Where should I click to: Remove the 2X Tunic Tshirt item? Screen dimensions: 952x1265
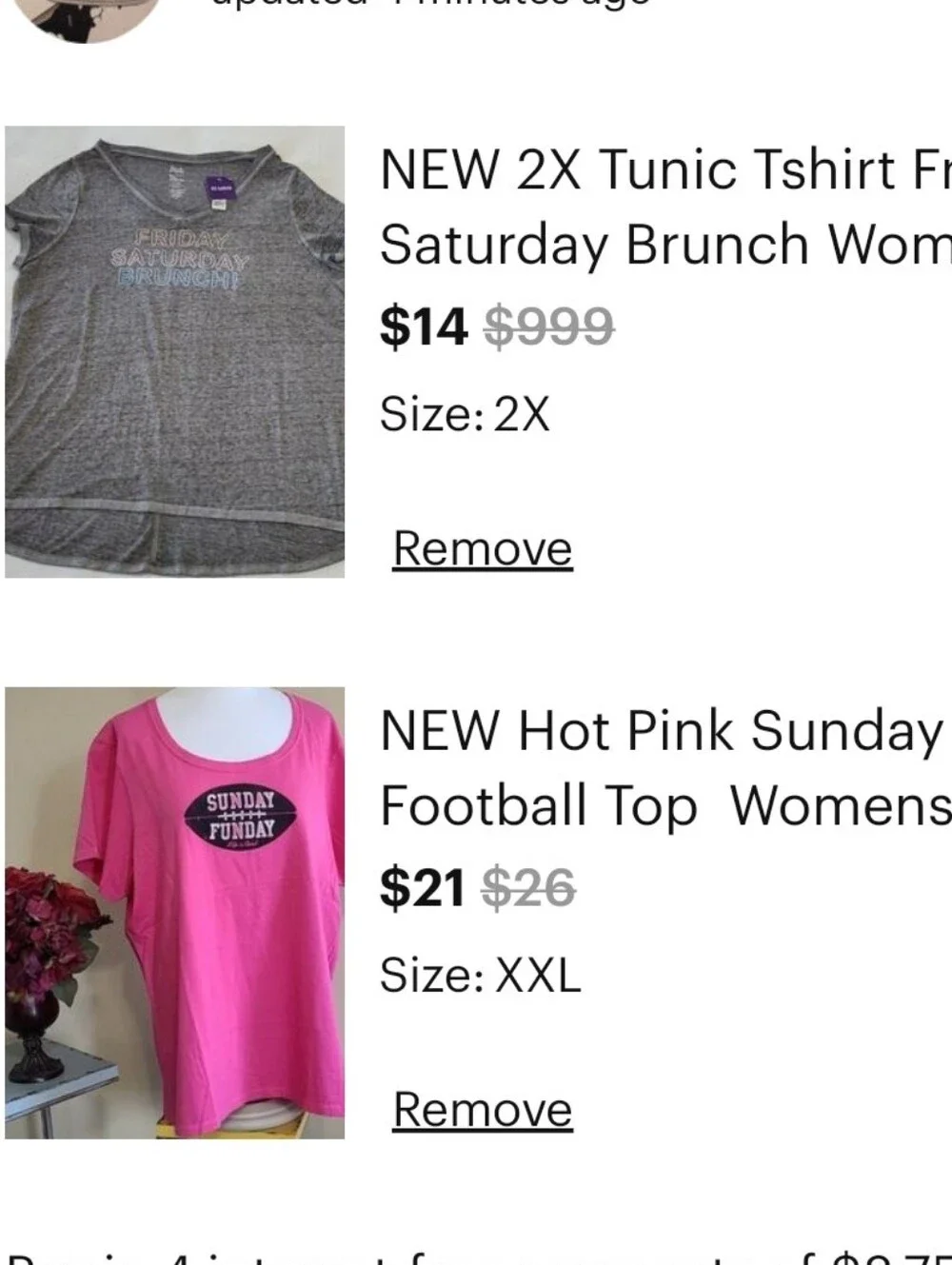[x=483, y=548]
